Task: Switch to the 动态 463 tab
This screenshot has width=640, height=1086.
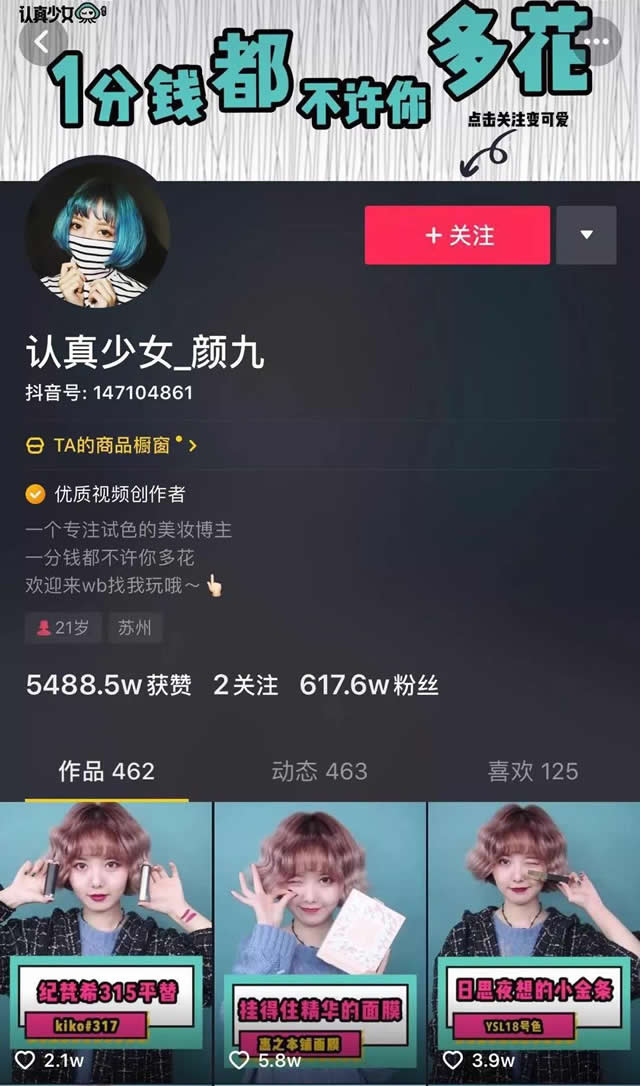Action: pyautogui.click(x=319, y=771)
